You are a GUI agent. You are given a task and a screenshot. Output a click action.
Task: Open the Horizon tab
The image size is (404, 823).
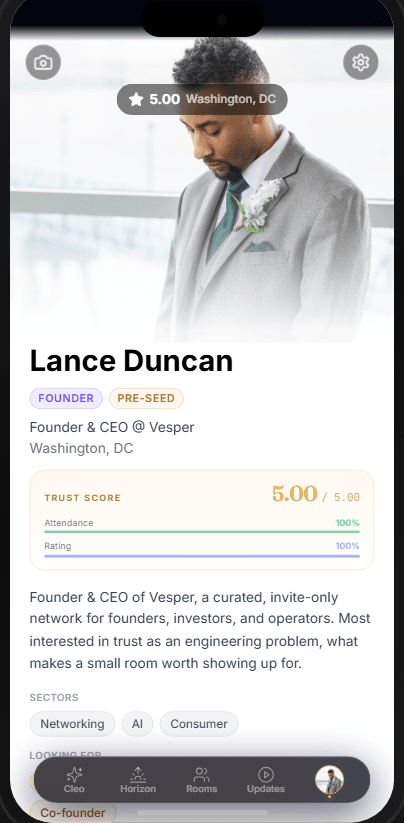click(x=138, y=780)
